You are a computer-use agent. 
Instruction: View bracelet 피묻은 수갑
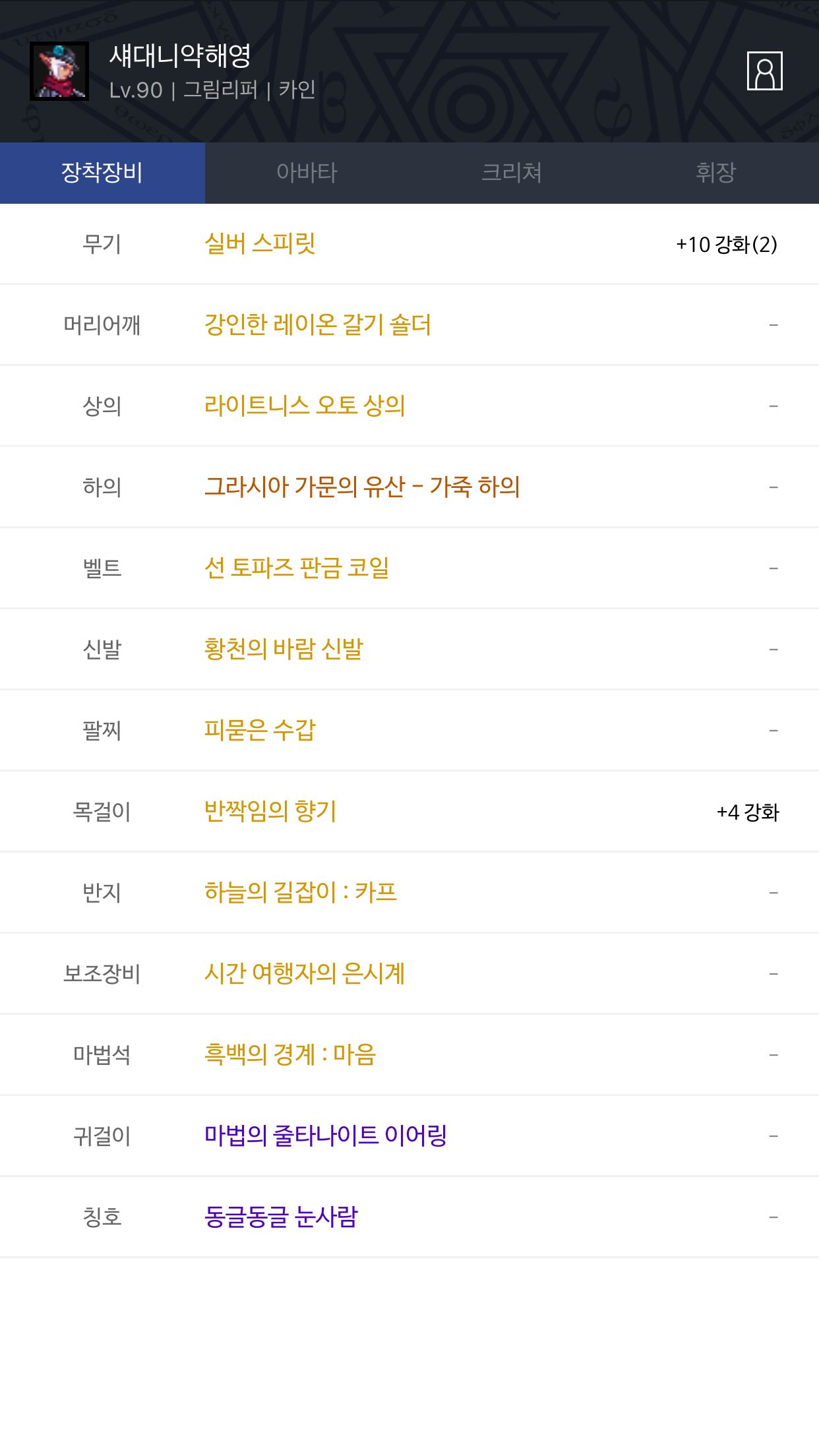260,730
